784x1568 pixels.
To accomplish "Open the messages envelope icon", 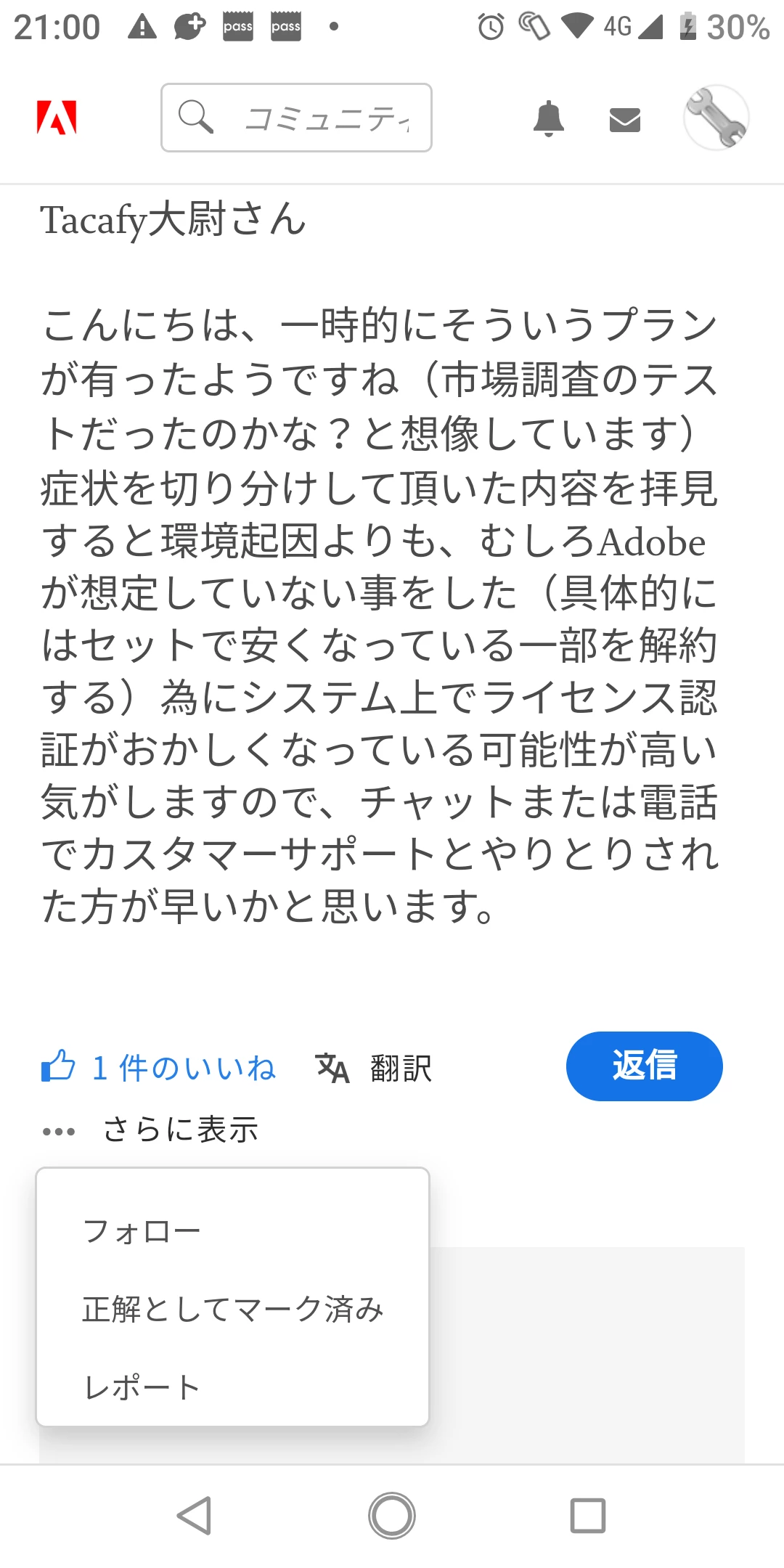I will [x=625, y=119].
